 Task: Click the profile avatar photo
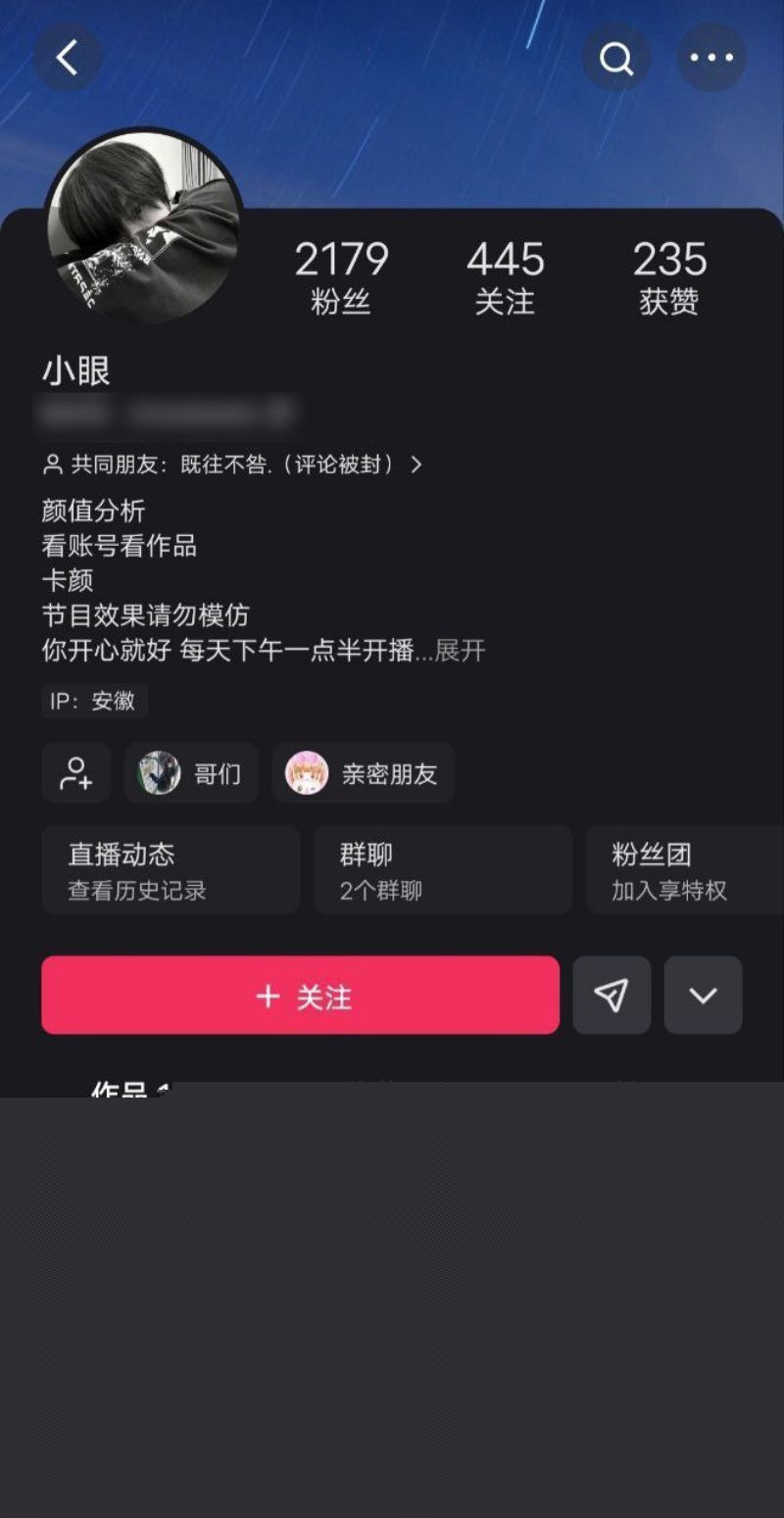pyautogui.click(x=147, y=225)
